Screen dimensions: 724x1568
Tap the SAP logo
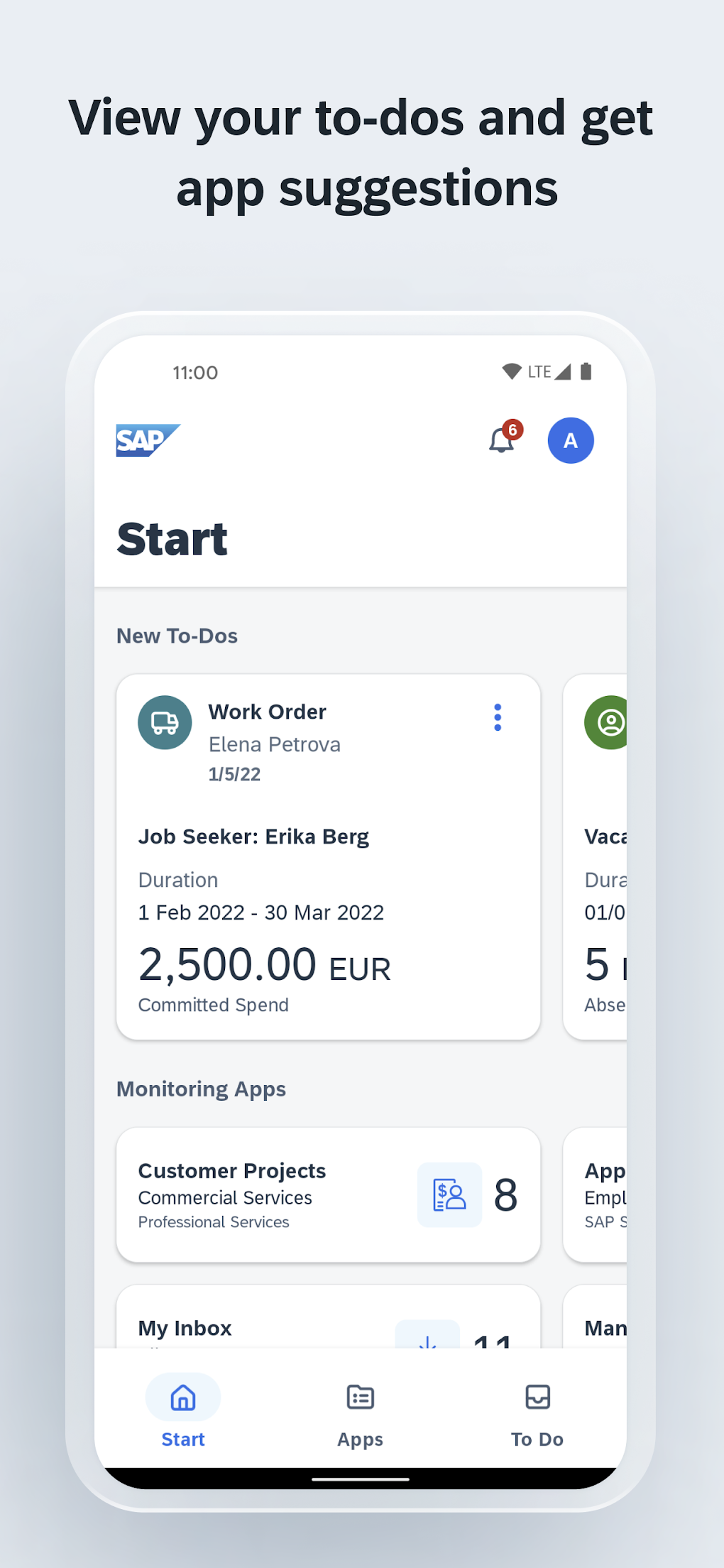147,440
